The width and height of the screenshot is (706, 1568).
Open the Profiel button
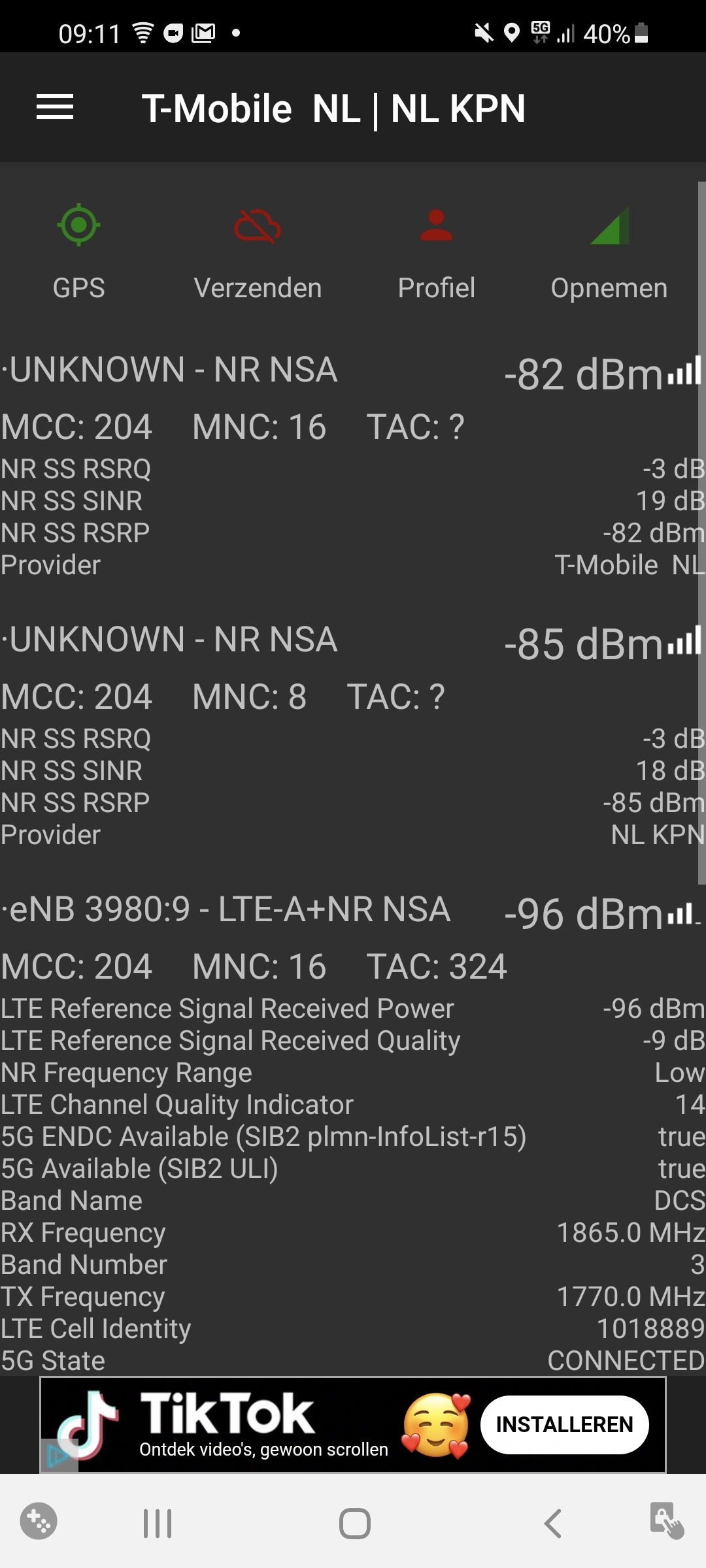click(x=436, y=252)
